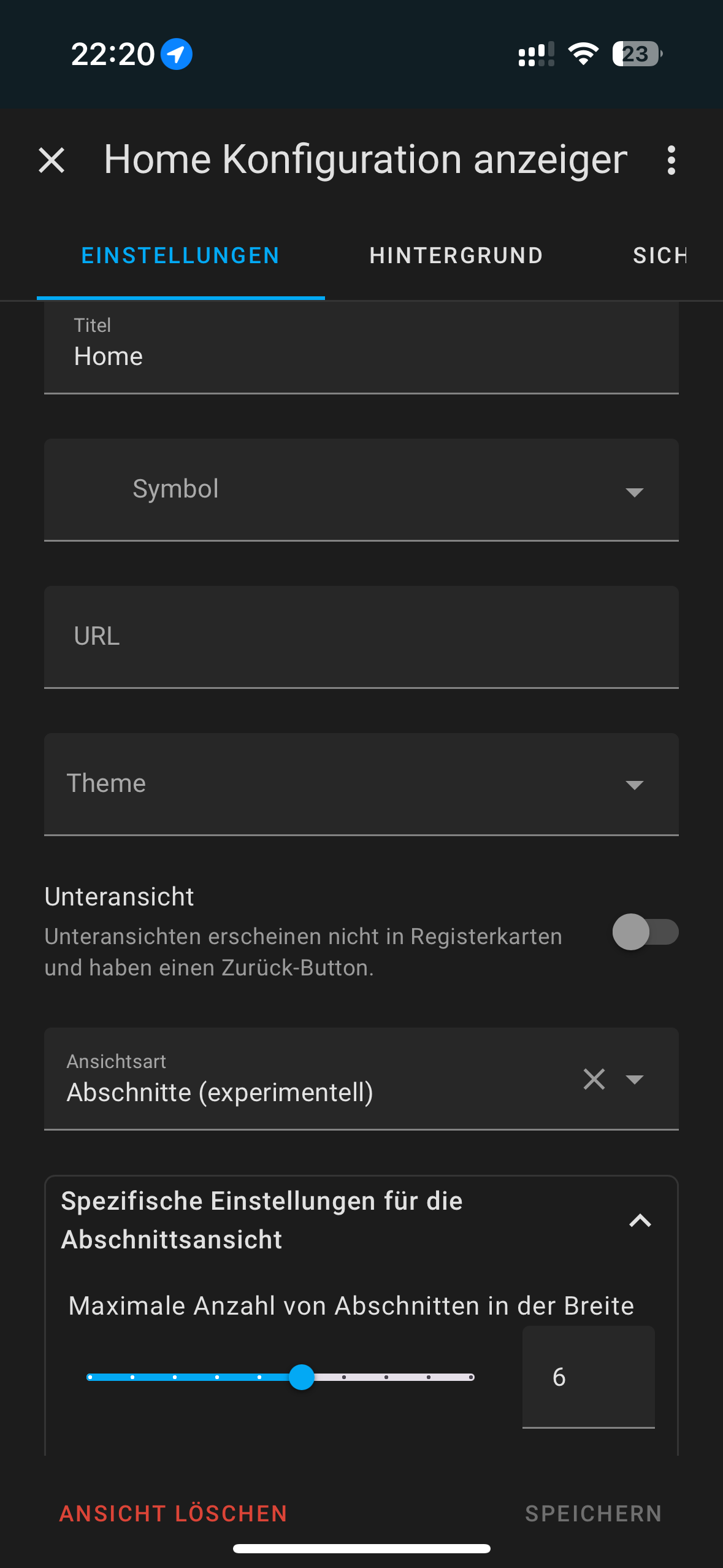Tap the Speichern button
723x1568 pixels.
pyautogui.click(x=593, y=1513)
